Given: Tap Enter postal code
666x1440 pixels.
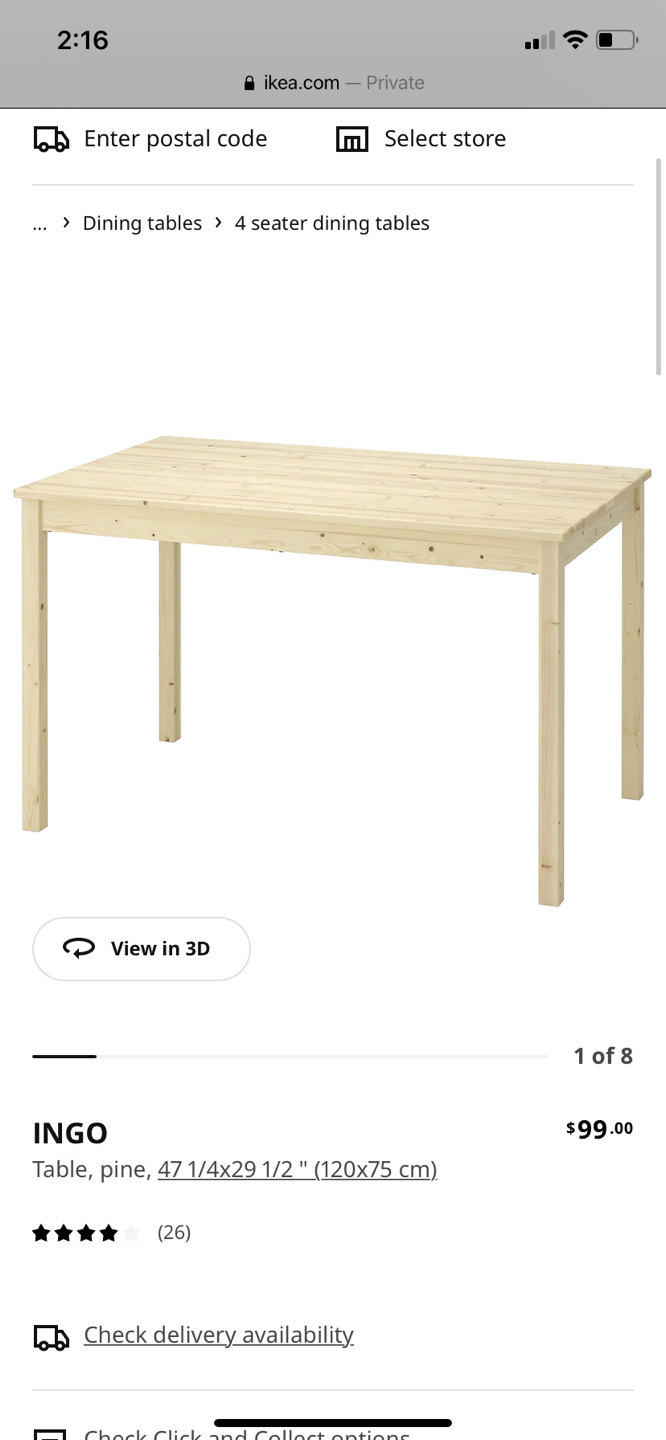Looking at the screenshot, I should (152, 139).
